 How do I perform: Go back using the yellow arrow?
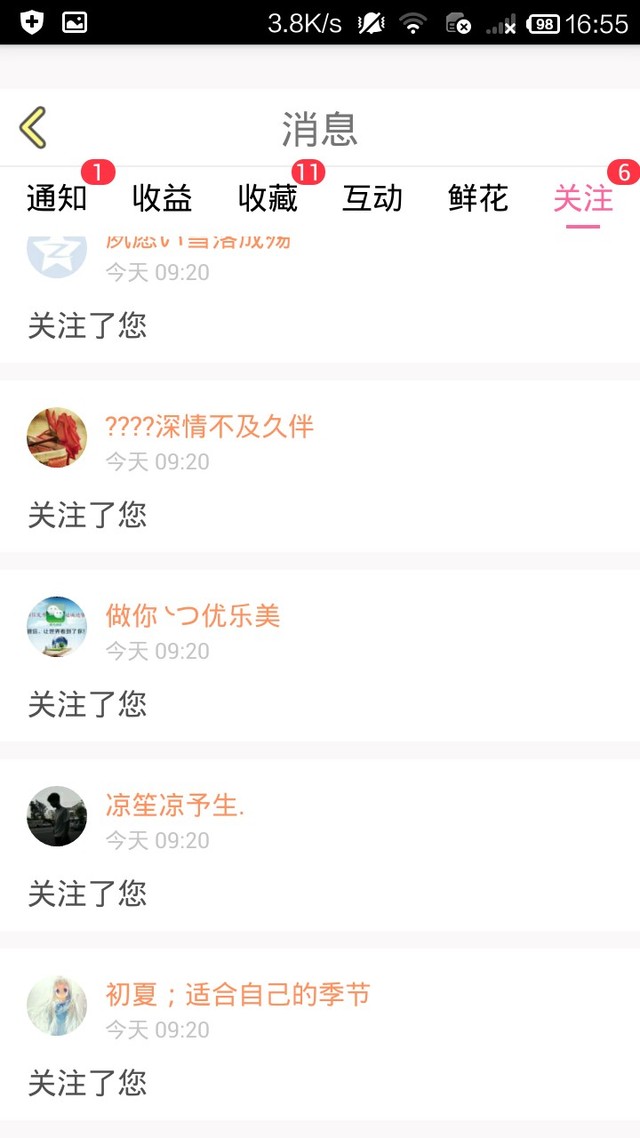(x=33, y=128)
